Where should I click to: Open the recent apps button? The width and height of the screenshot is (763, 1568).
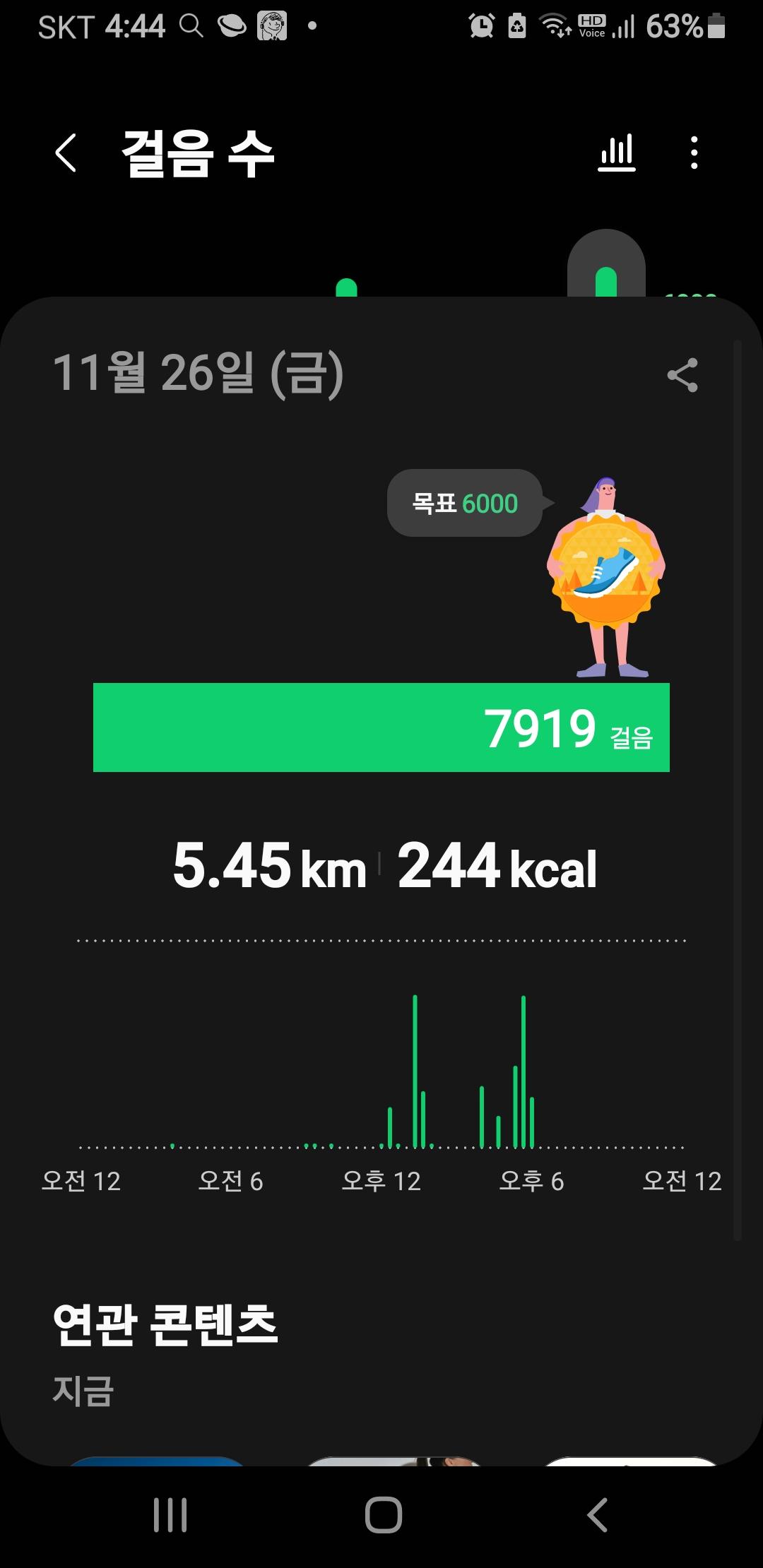(170, 1515)
